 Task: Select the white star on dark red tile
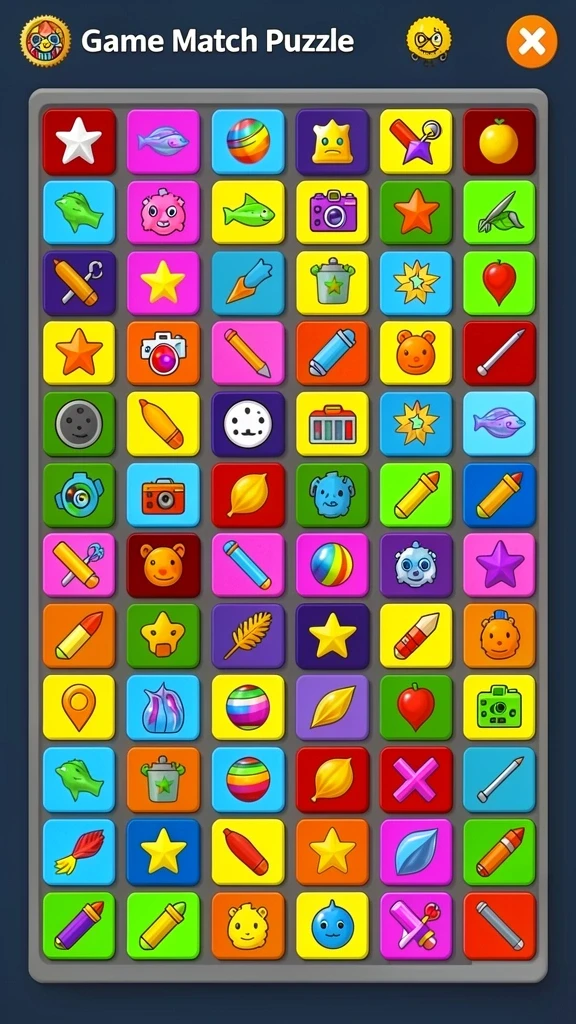pos(79,142)
